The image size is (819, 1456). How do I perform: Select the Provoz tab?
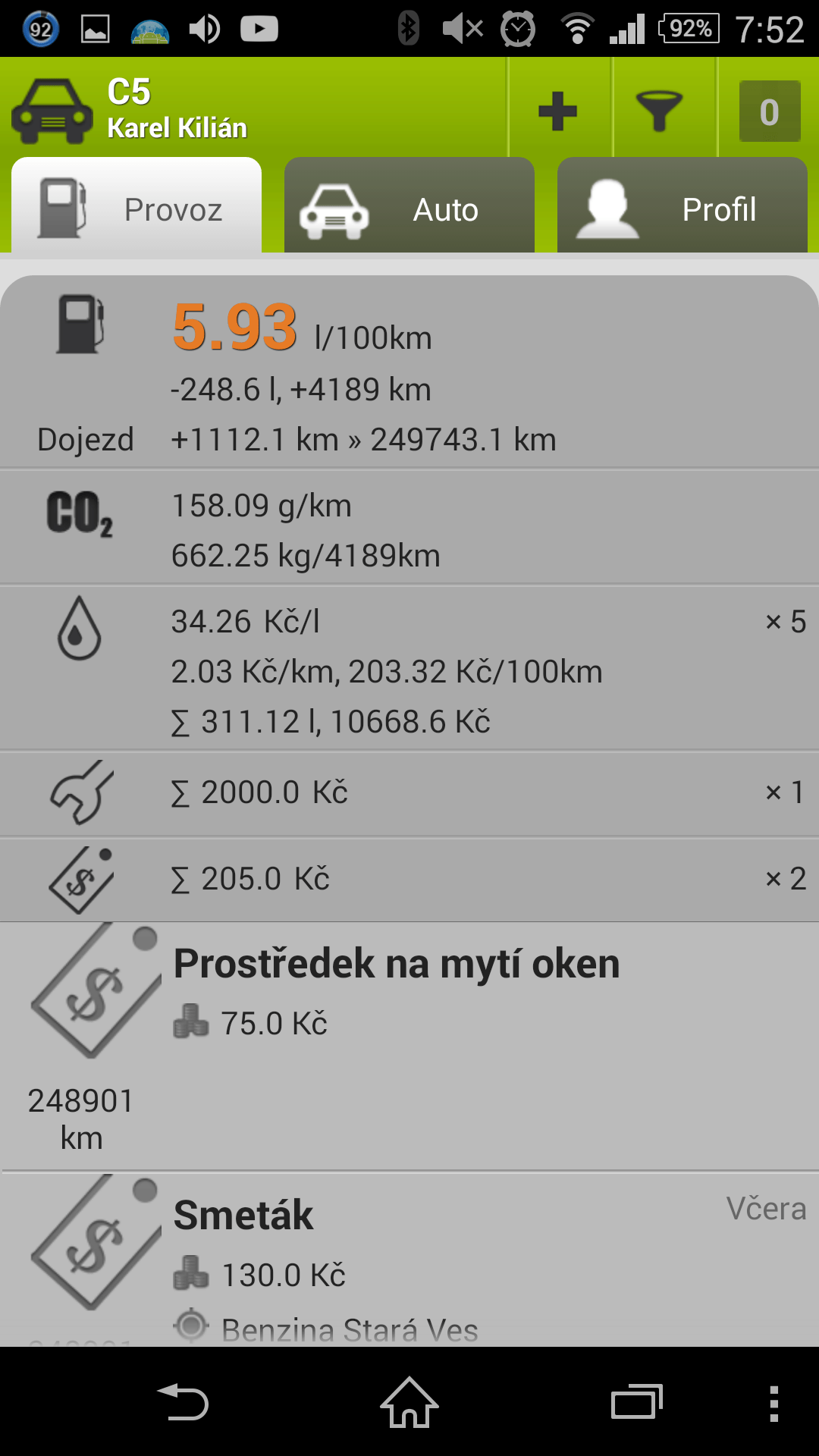coord(136,205)
